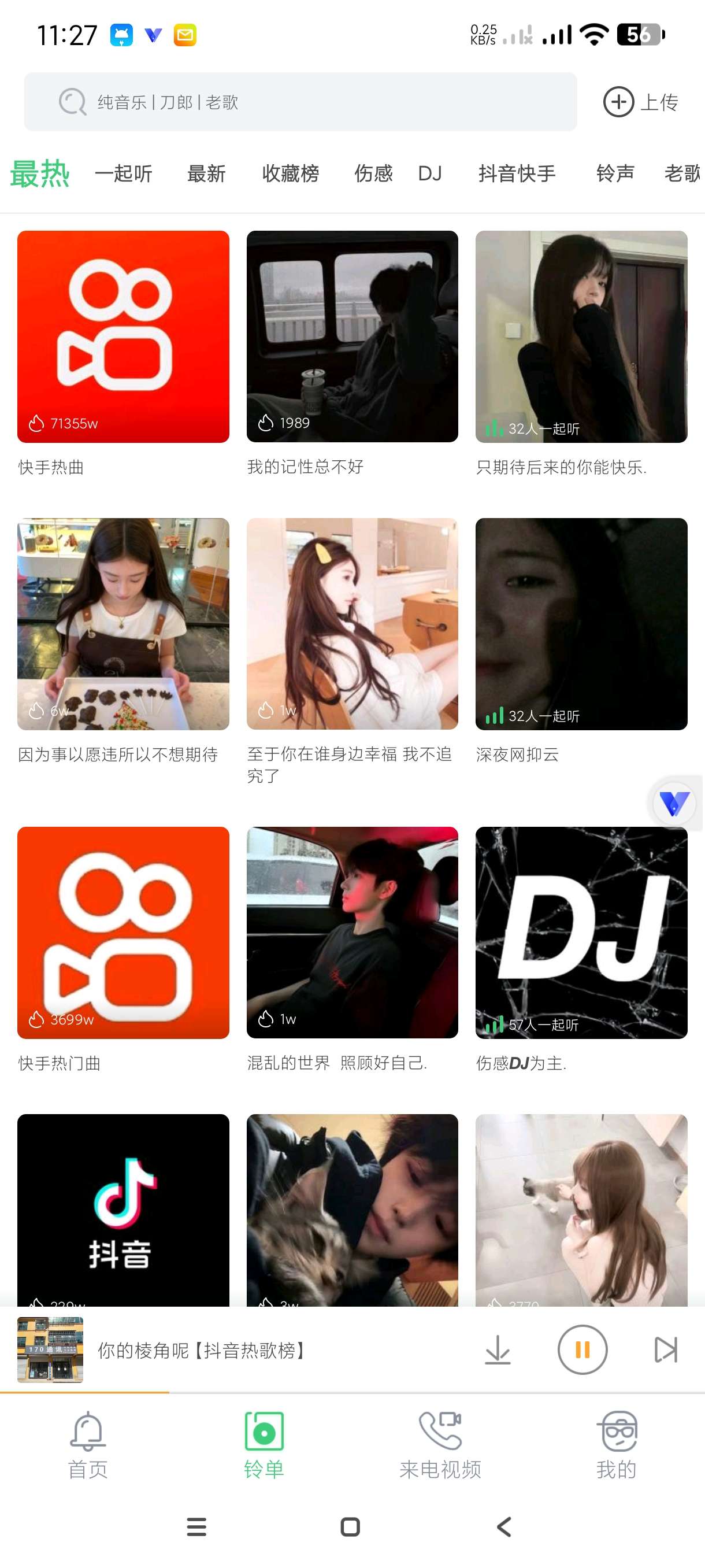
Task: Show the 铃声 tab
Action: 615,174
